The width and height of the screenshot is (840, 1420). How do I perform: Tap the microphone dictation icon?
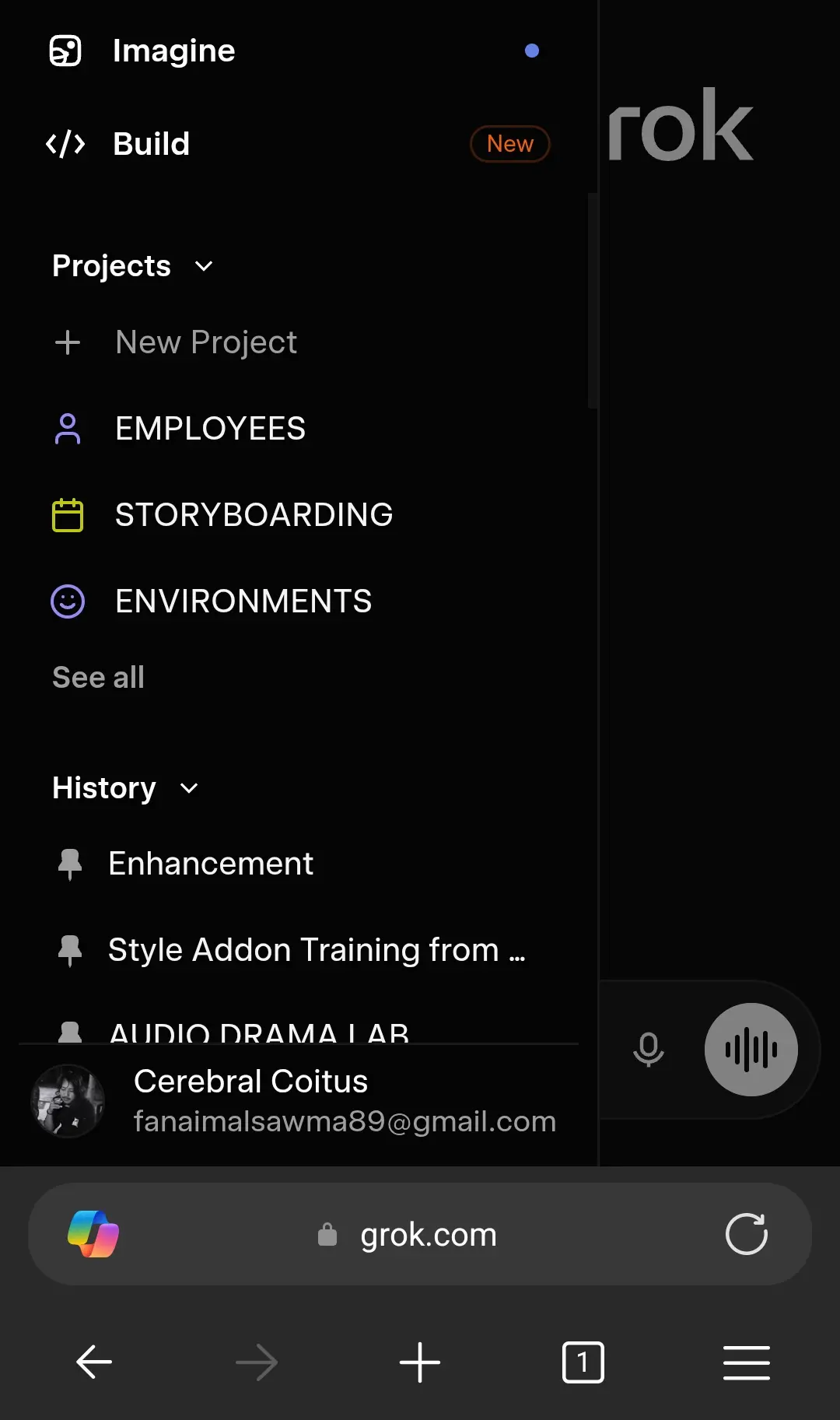point(648,1050)
